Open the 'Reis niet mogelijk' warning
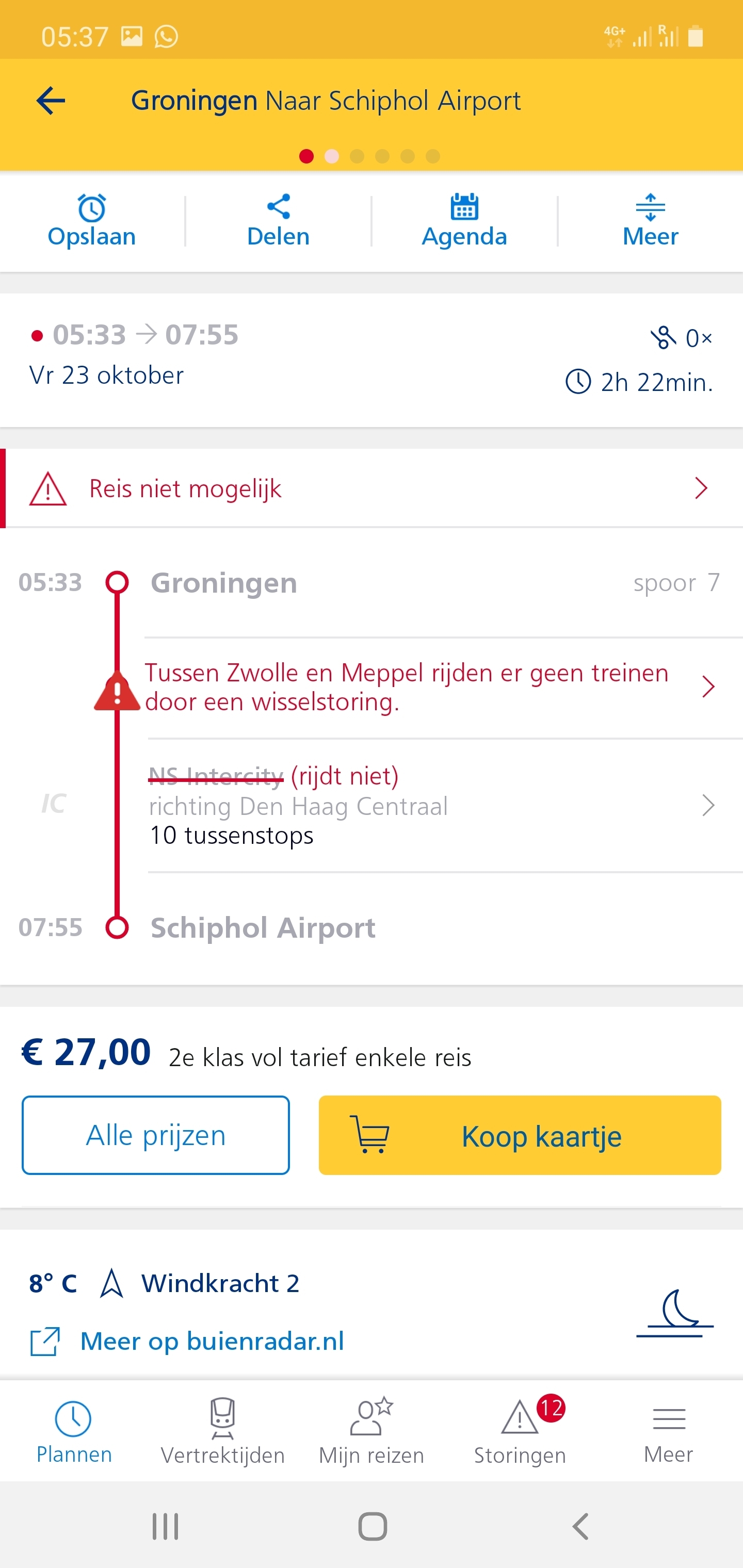Image resolution: width=743 pixels, height=1568 pixels. (x=372, y=488)
